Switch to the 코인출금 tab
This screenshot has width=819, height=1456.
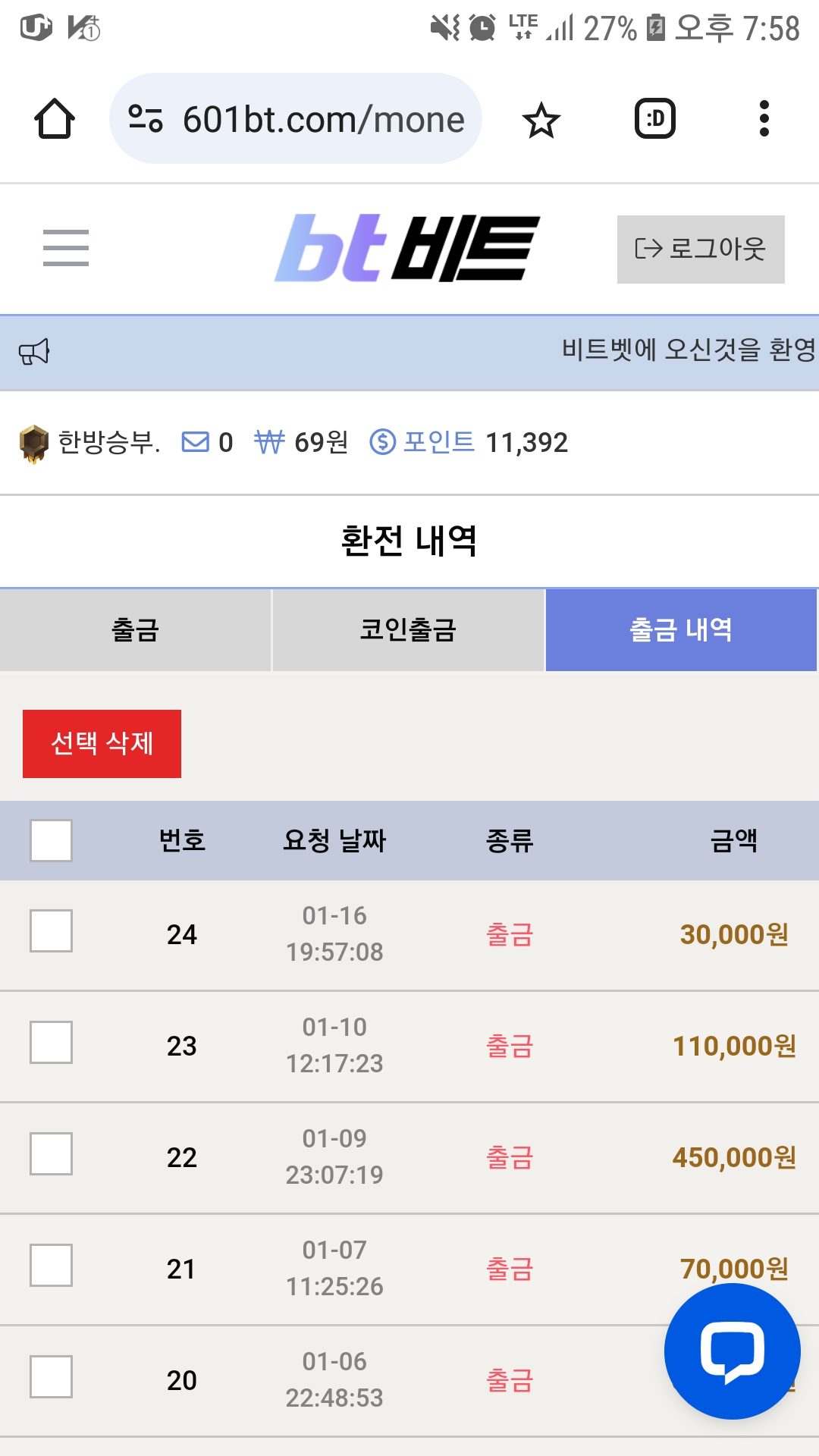coord(408,630)
